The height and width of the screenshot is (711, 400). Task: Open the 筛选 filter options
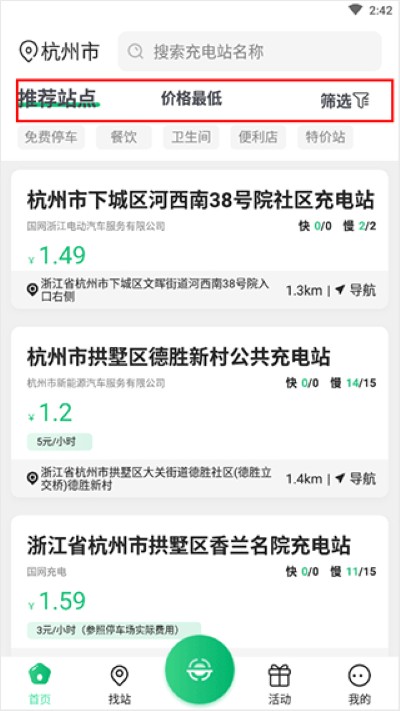pyautogui.click(x=345, y=101)
